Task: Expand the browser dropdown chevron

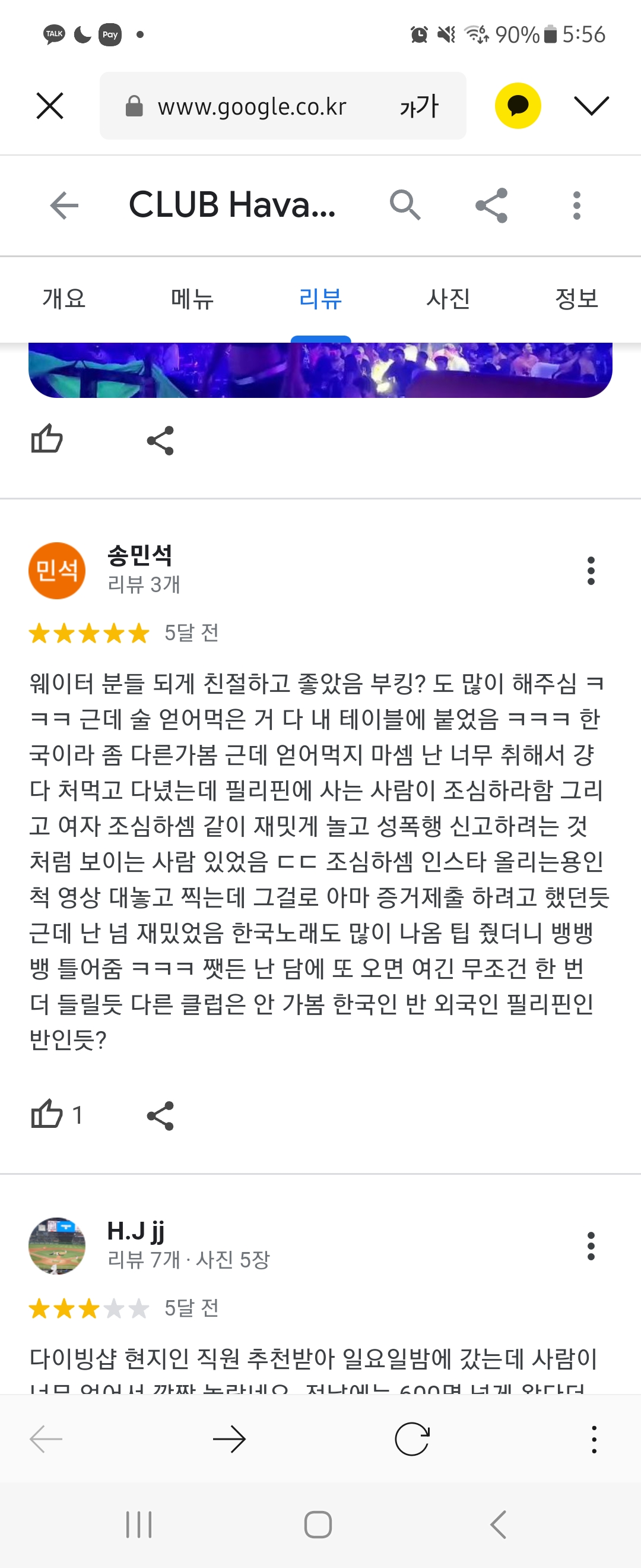Action: coord(591,106)
